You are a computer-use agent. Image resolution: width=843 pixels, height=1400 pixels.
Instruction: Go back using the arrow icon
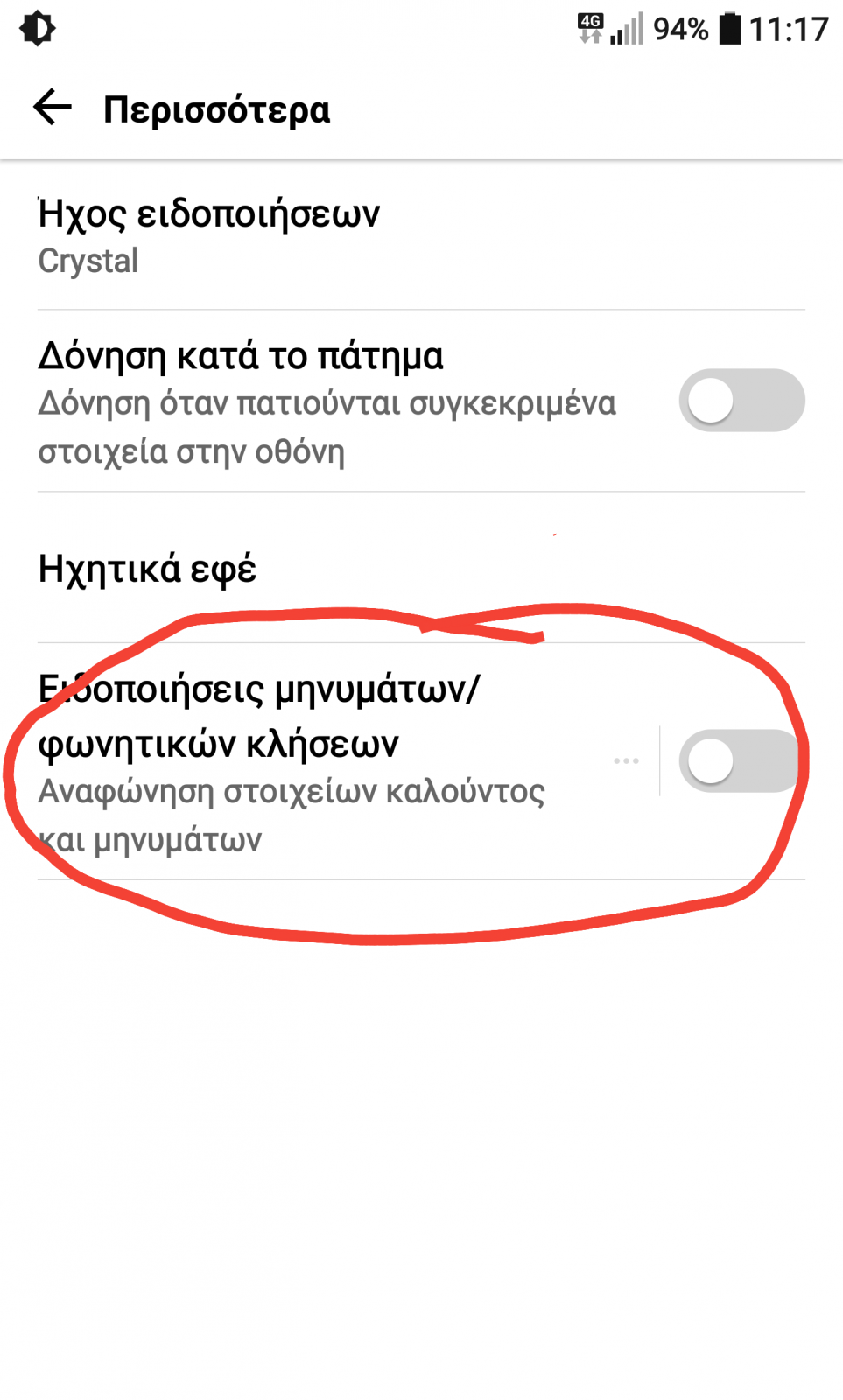[52, 108]
